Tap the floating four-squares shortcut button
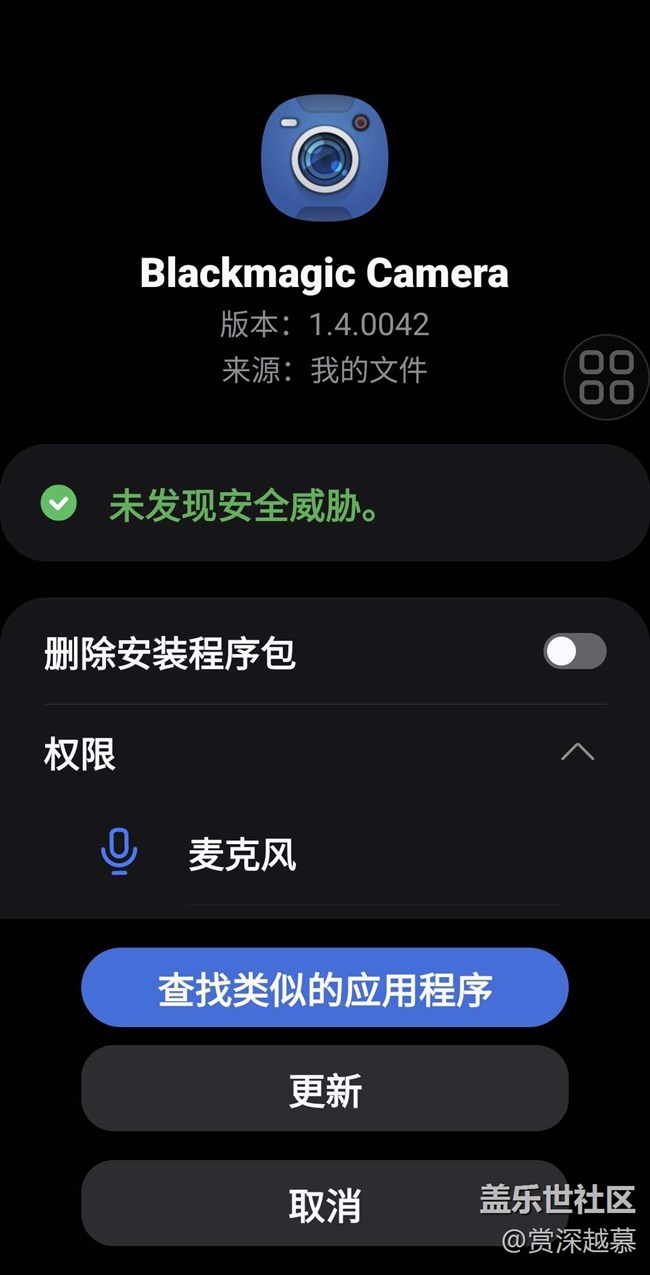Viewport: 650px width, 1275px height. (x=607, y=377)
